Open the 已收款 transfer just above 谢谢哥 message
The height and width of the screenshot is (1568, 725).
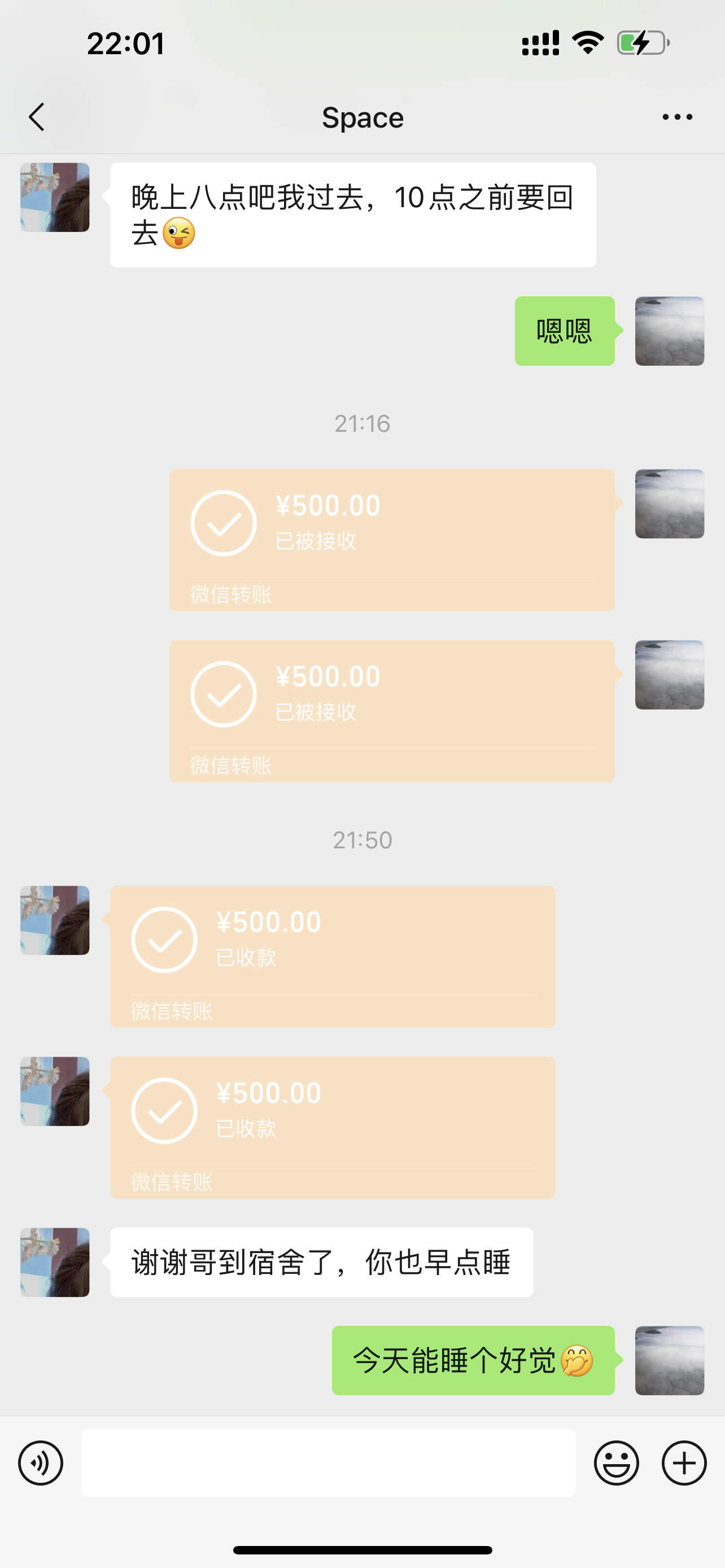(333, 1127)
